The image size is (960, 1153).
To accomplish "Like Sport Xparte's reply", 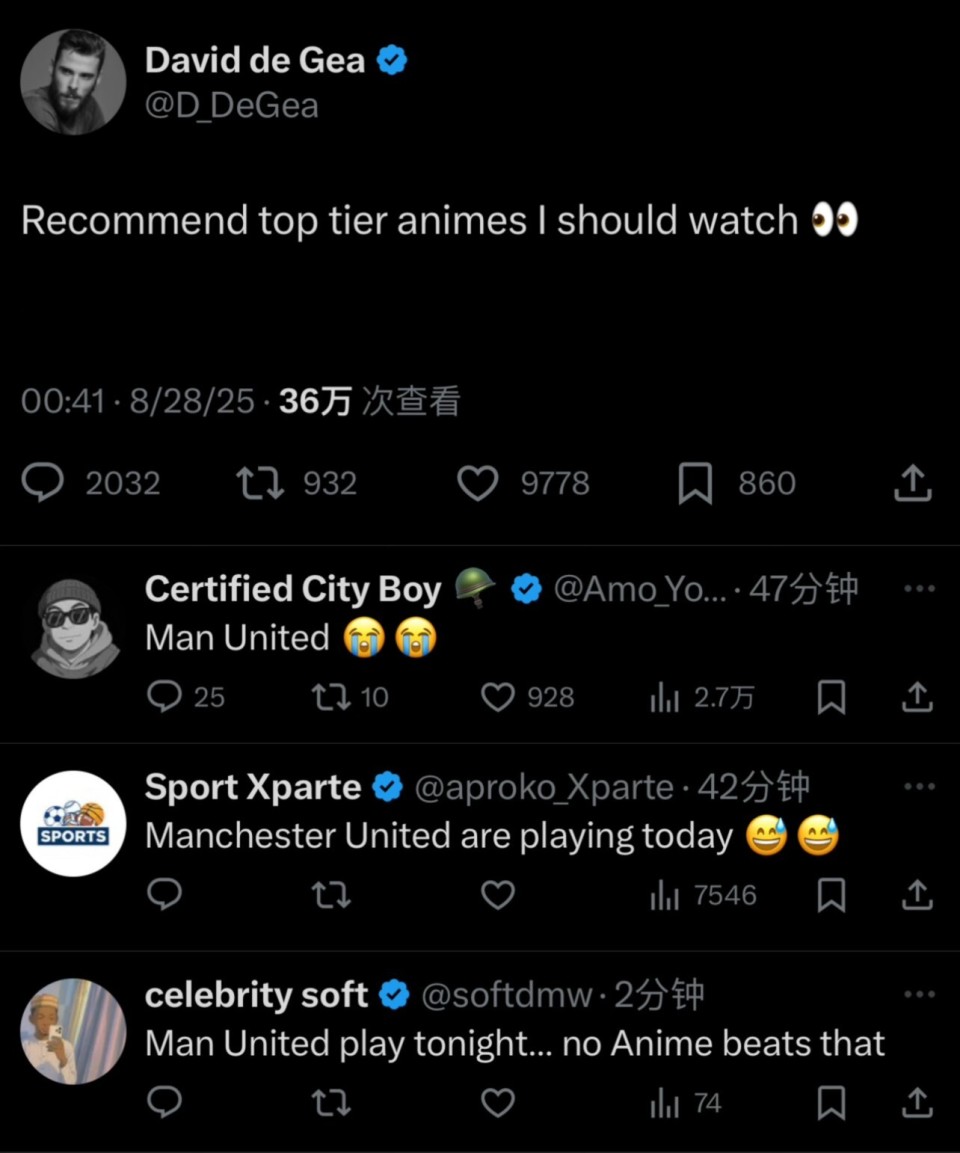I will pyautogui.click(x=498, y=895).
